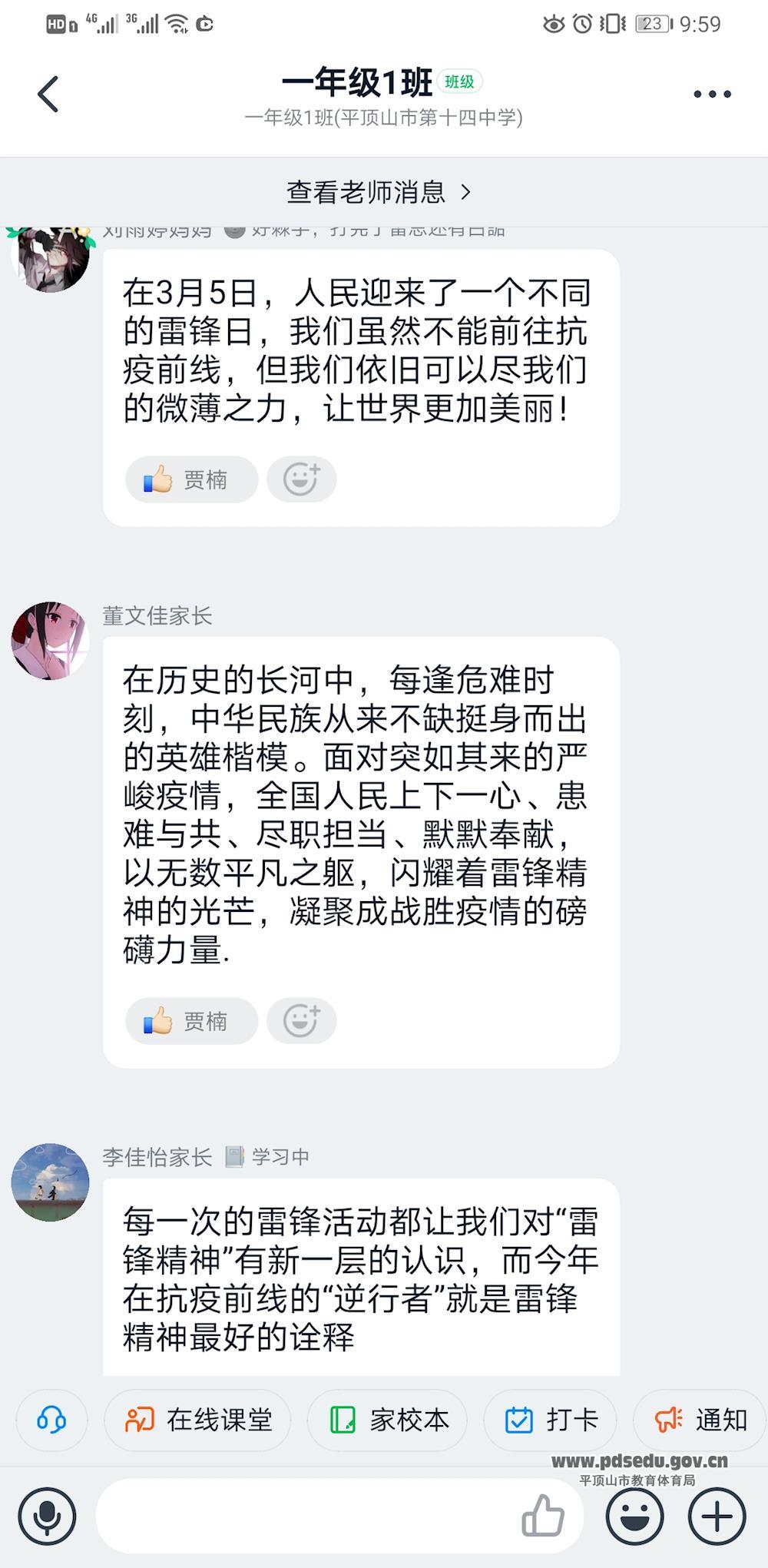Viewport: 768px width, 1568px height.
Task: Open the 家校本 homework book
Action: [x=388, y=1420]
